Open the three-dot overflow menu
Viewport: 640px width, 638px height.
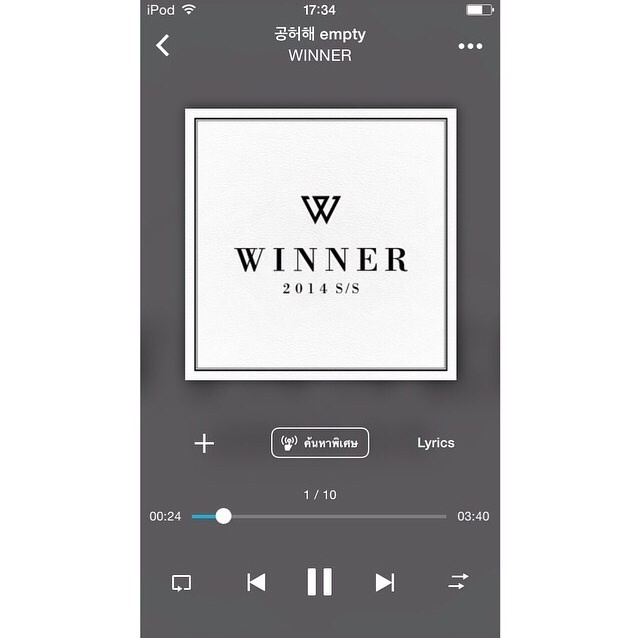(x=470, y=46)
